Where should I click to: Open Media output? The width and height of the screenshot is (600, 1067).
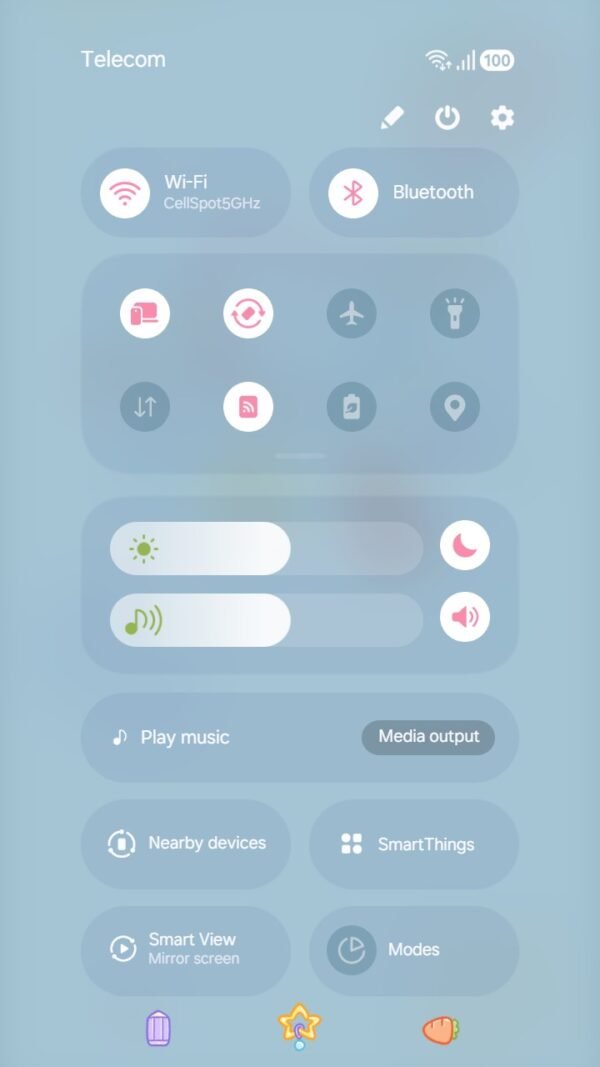coord(428,737)
